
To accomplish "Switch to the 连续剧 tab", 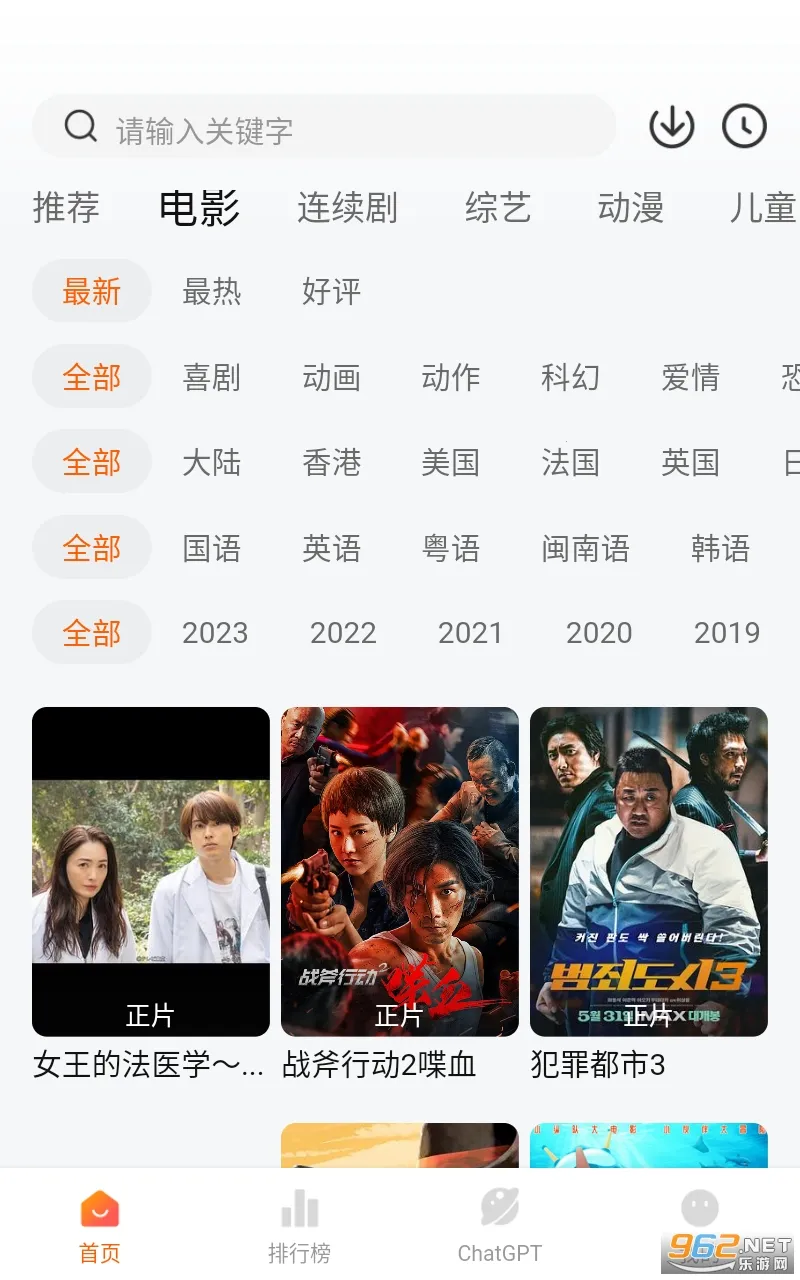I will pyautogui.click(x=347, y=208).
